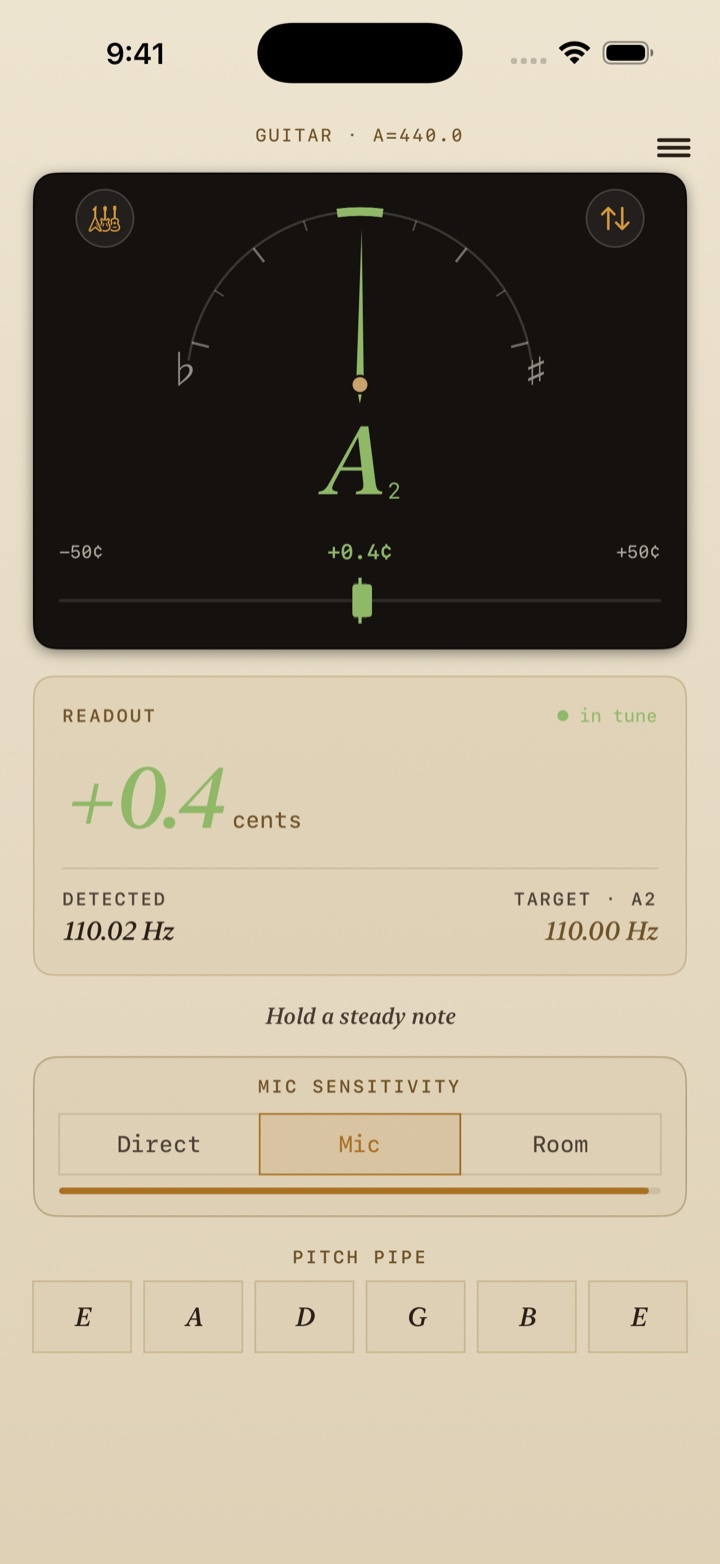Screen dimensions: 720x1564
Task: Tap the mic sensitivity level bar
Action: 360,1191
